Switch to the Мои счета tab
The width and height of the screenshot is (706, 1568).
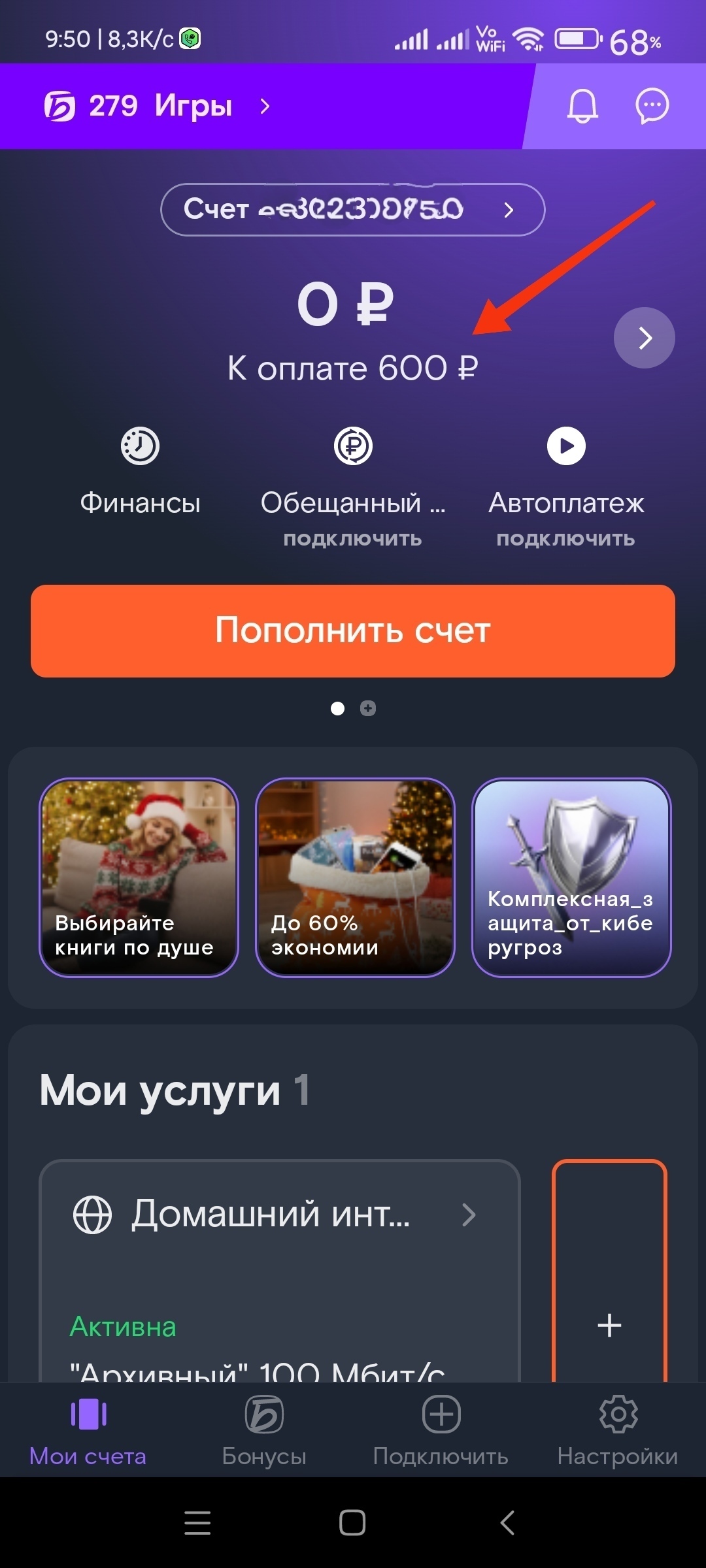(88, 1431)
